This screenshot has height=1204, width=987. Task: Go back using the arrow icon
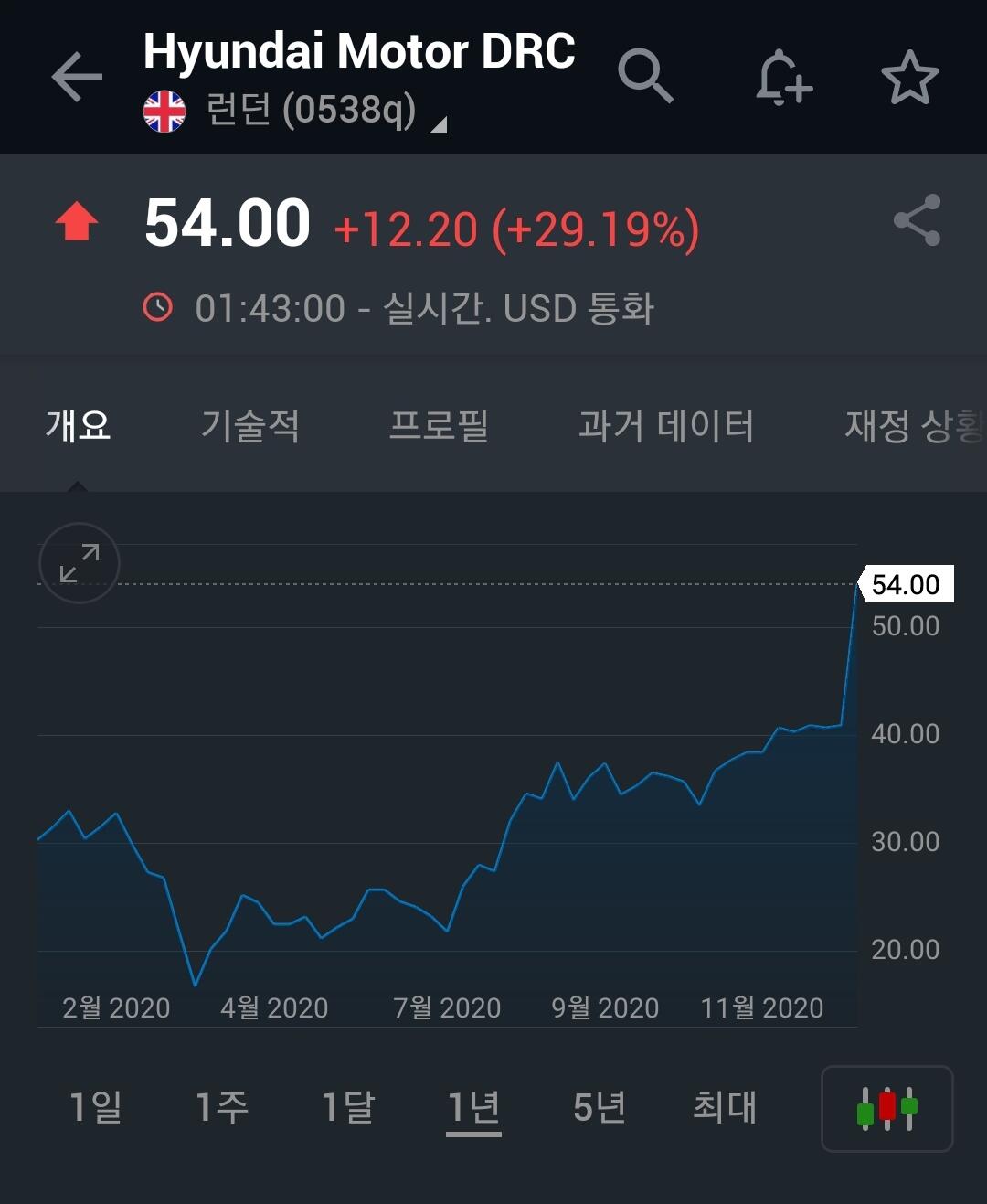pyautogui.click(x=77, y=76)
